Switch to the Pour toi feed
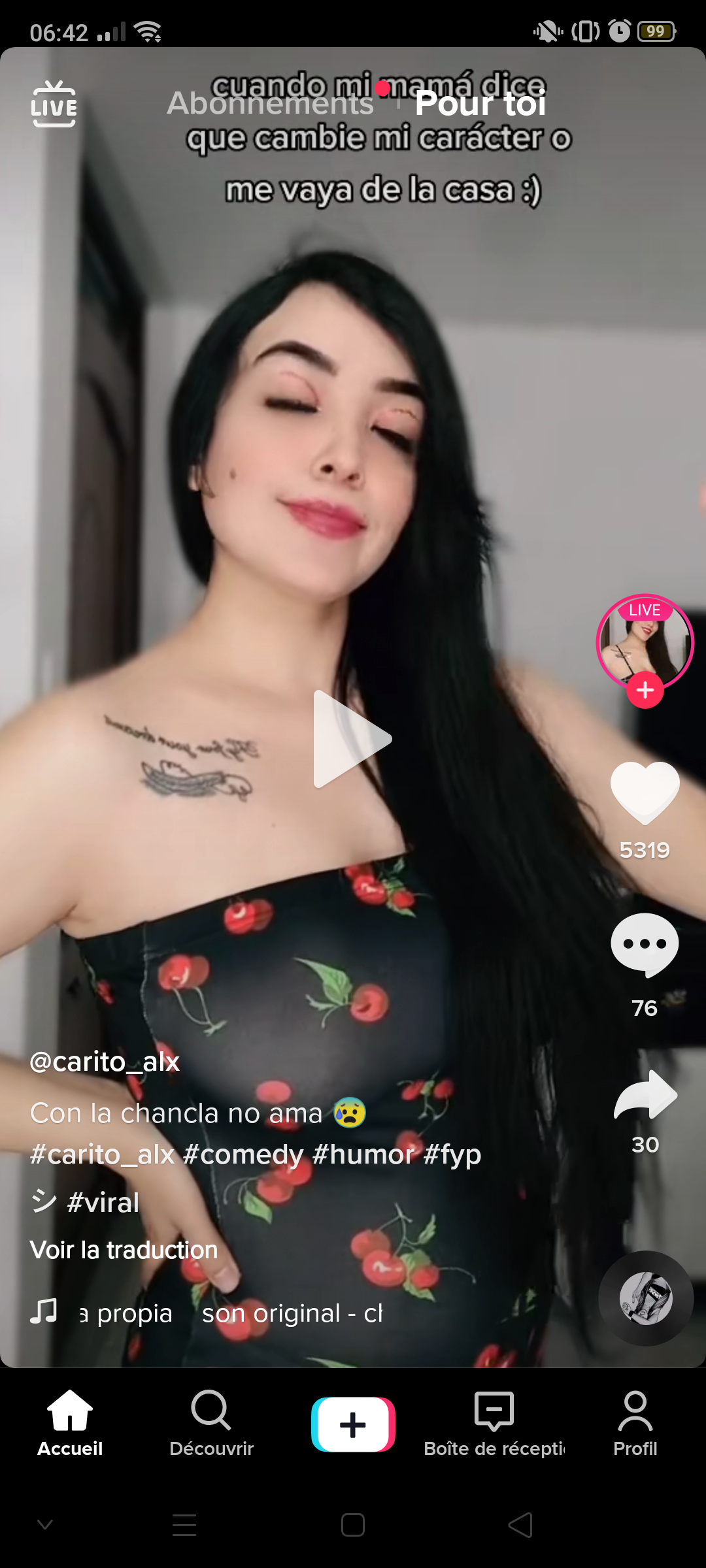This screenshot has width=706, height=1568. coord(480,103)
